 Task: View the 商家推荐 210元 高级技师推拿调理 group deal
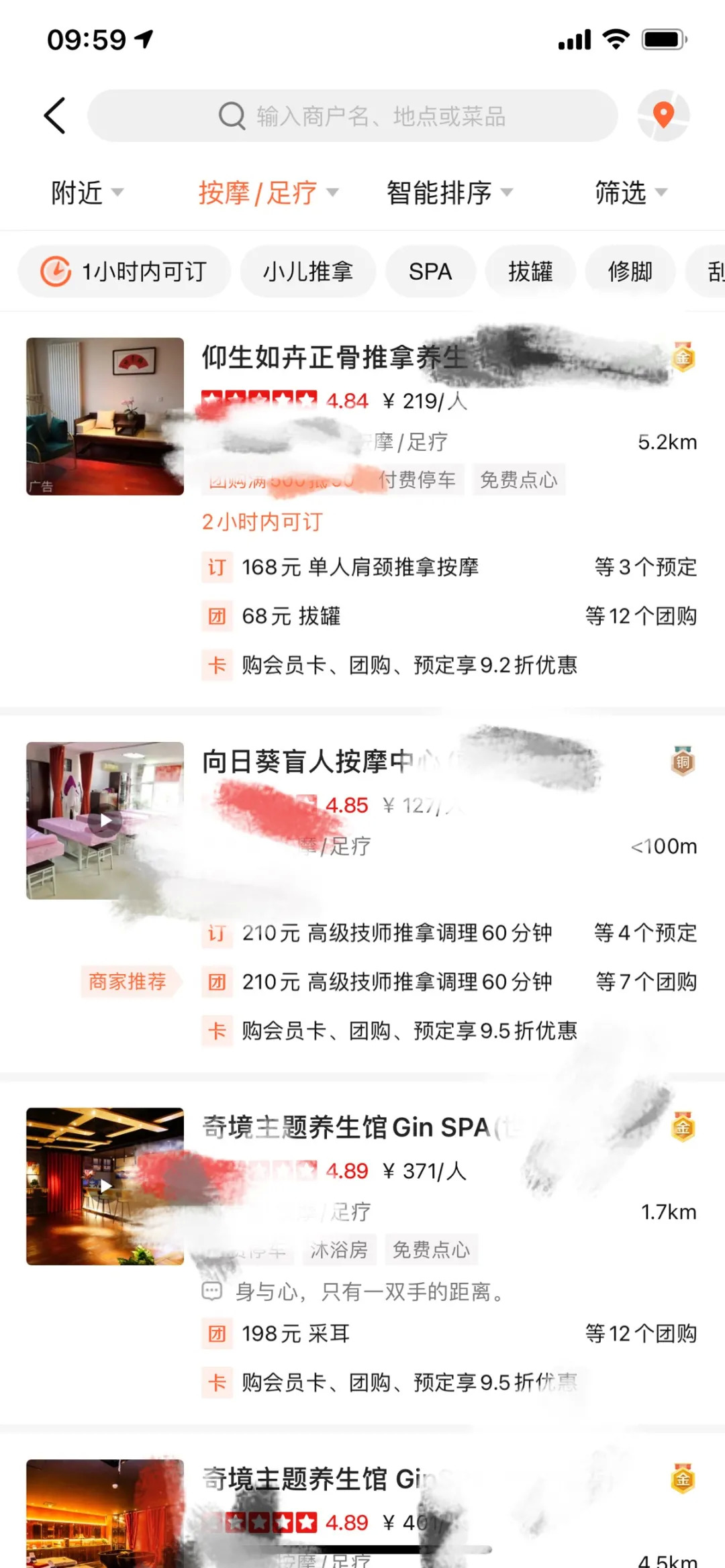point(397,982)
